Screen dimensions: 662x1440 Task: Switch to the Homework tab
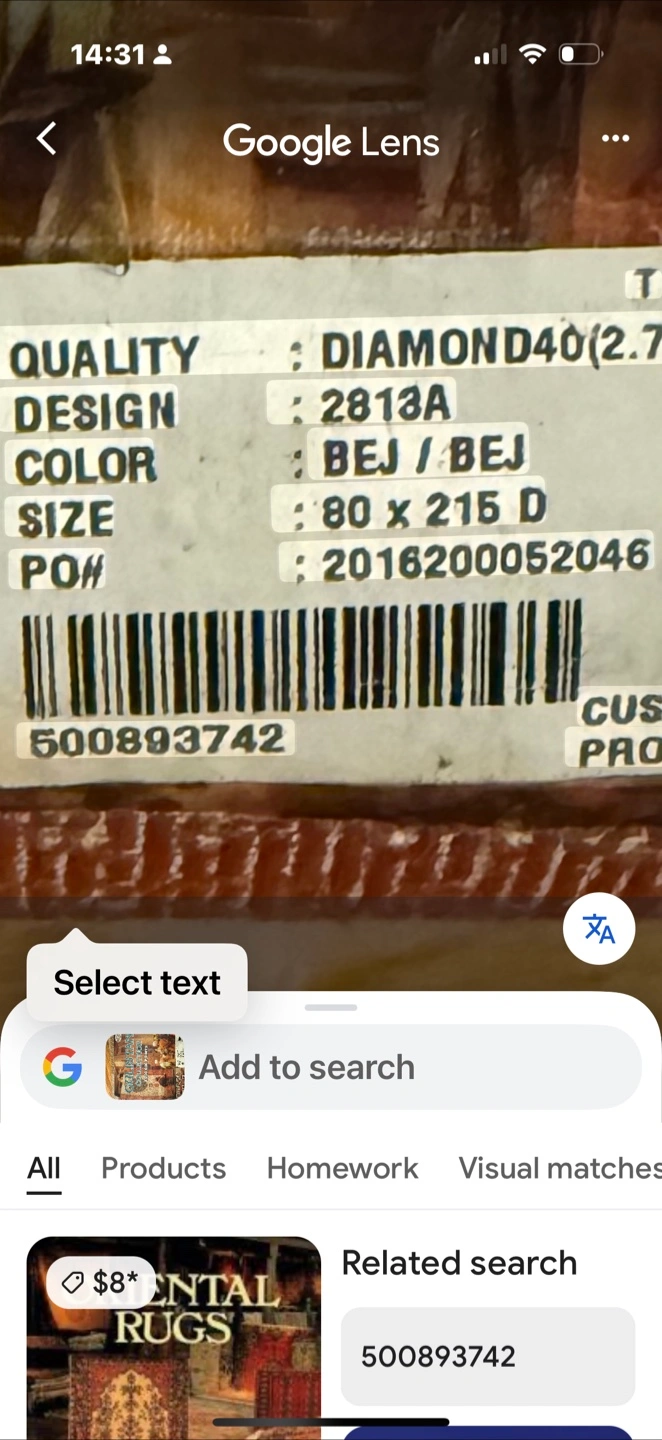(x=342, y=1168)
